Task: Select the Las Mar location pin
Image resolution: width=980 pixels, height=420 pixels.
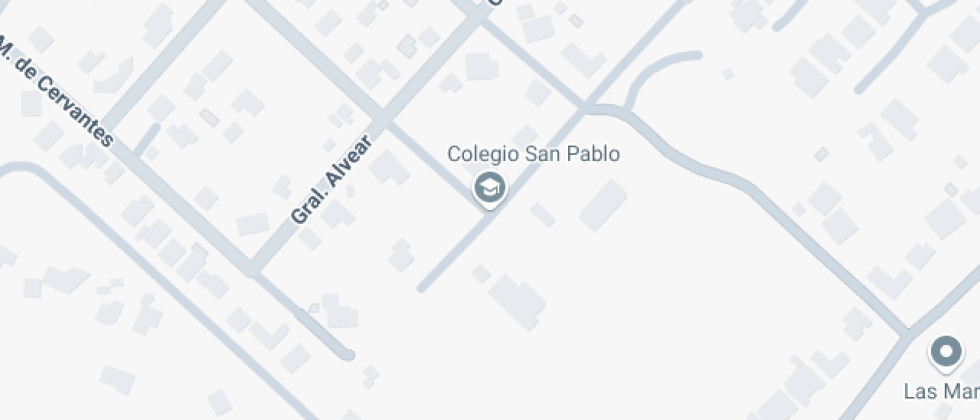Action: (945, 353)
